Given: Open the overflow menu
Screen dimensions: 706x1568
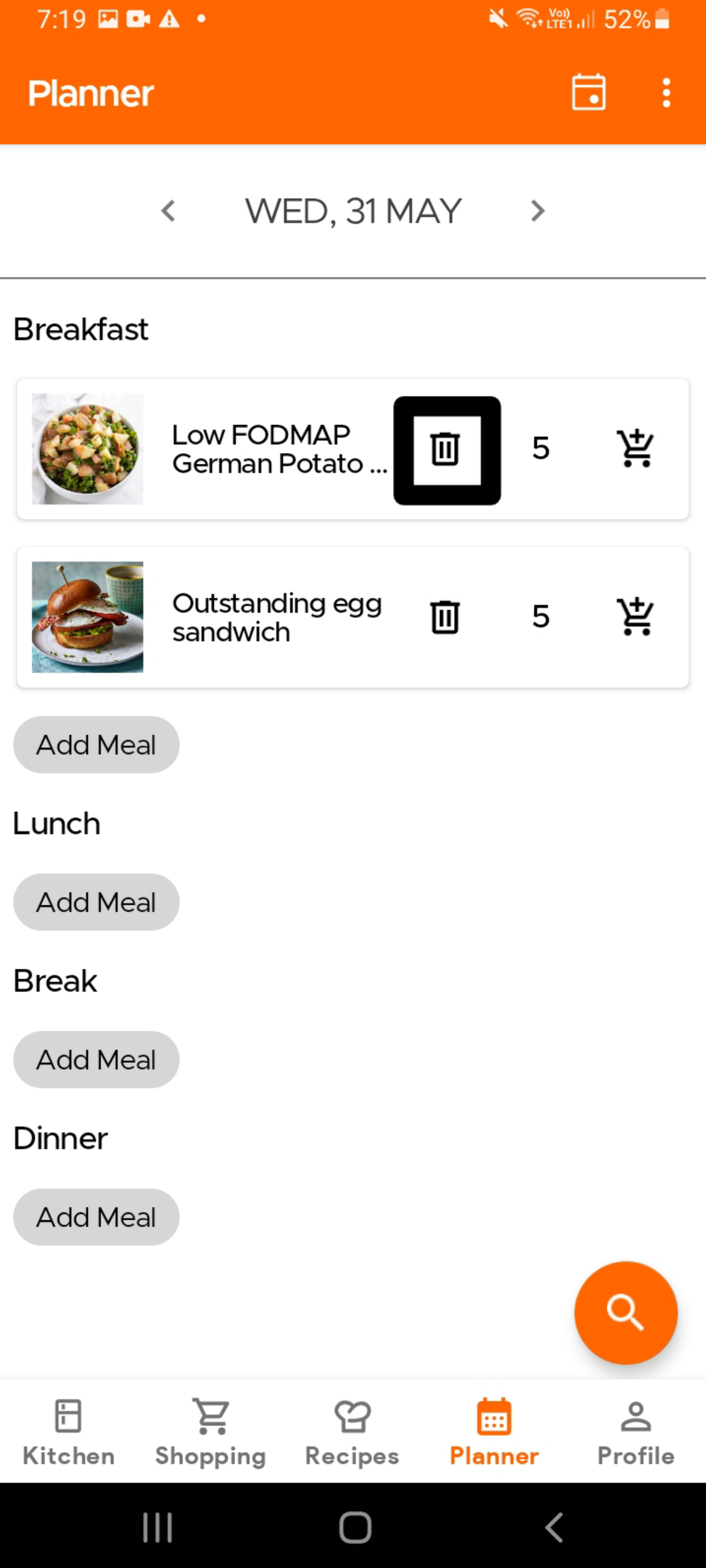Looking at the screenshot, I should [666, 93].
